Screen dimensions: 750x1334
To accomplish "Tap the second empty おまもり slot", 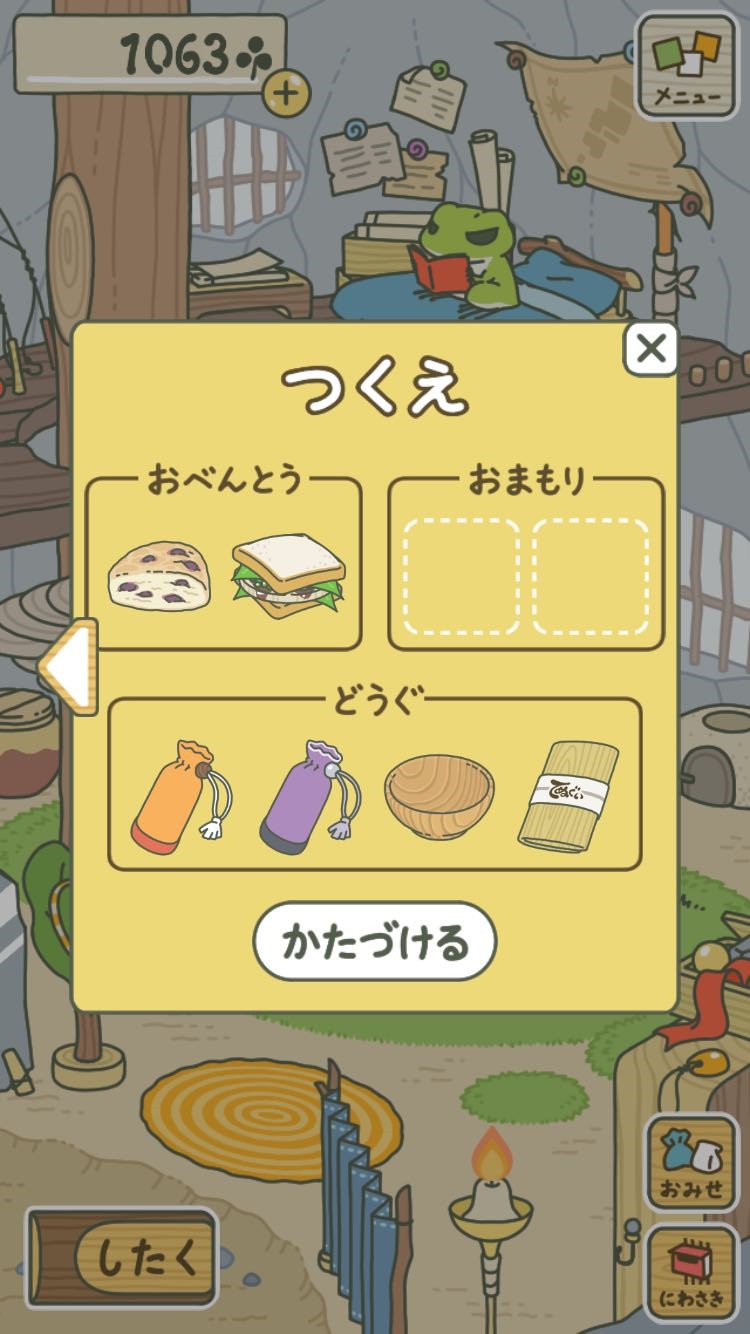I will [x=590, y=575].
